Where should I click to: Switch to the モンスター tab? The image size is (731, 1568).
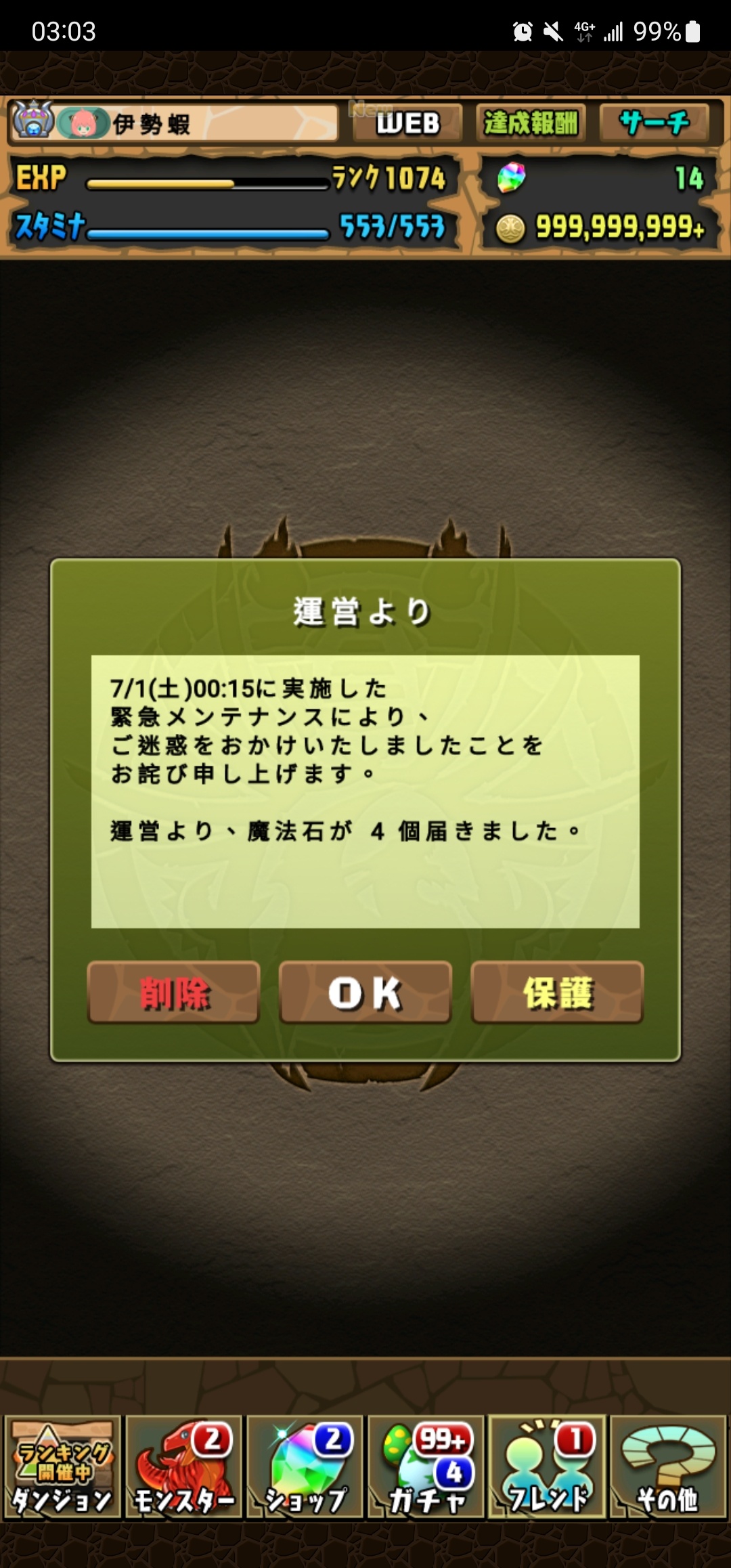click(184, 1466)
